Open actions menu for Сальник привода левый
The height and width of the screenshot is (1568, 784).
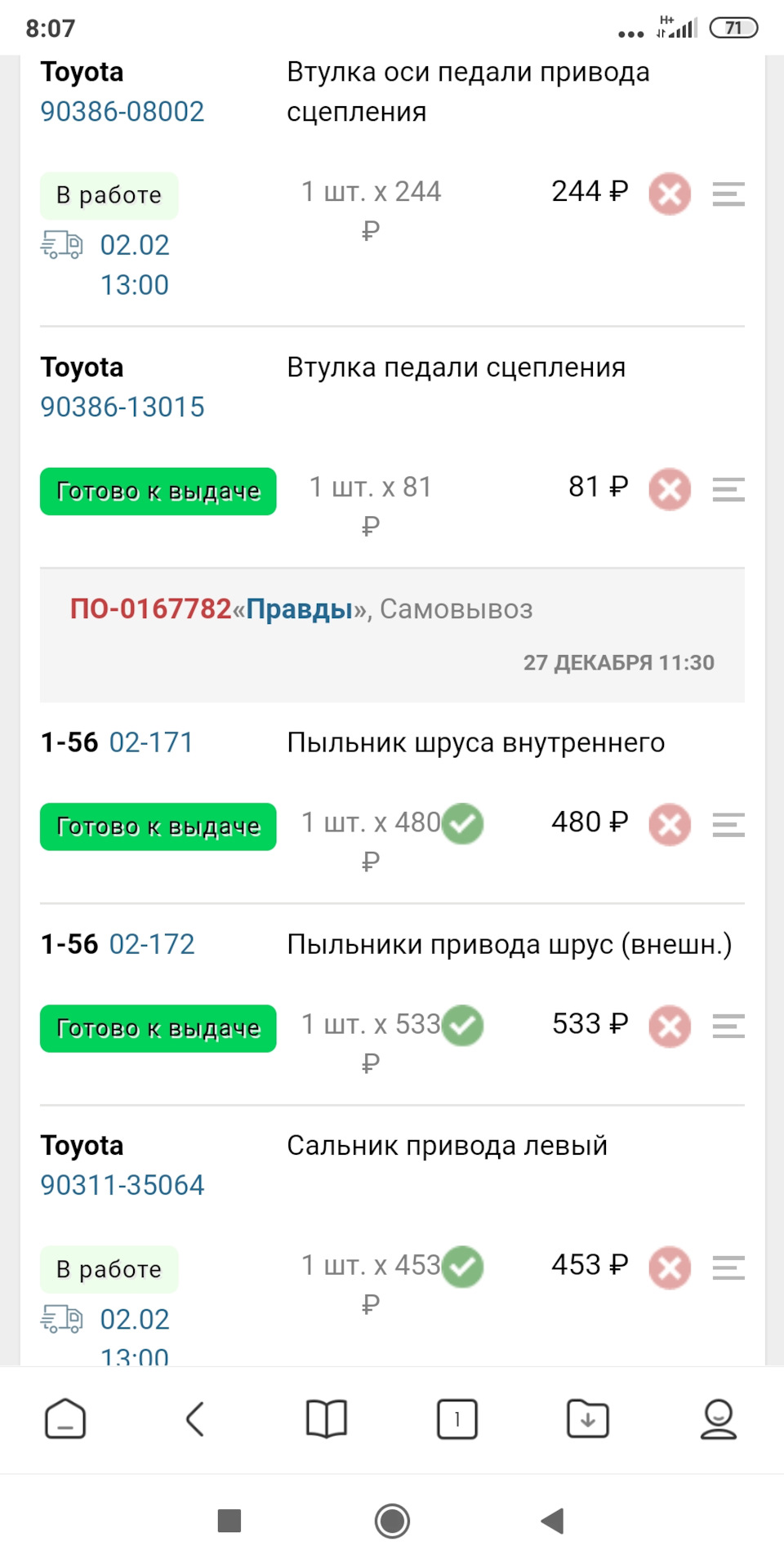(727, 1267)
